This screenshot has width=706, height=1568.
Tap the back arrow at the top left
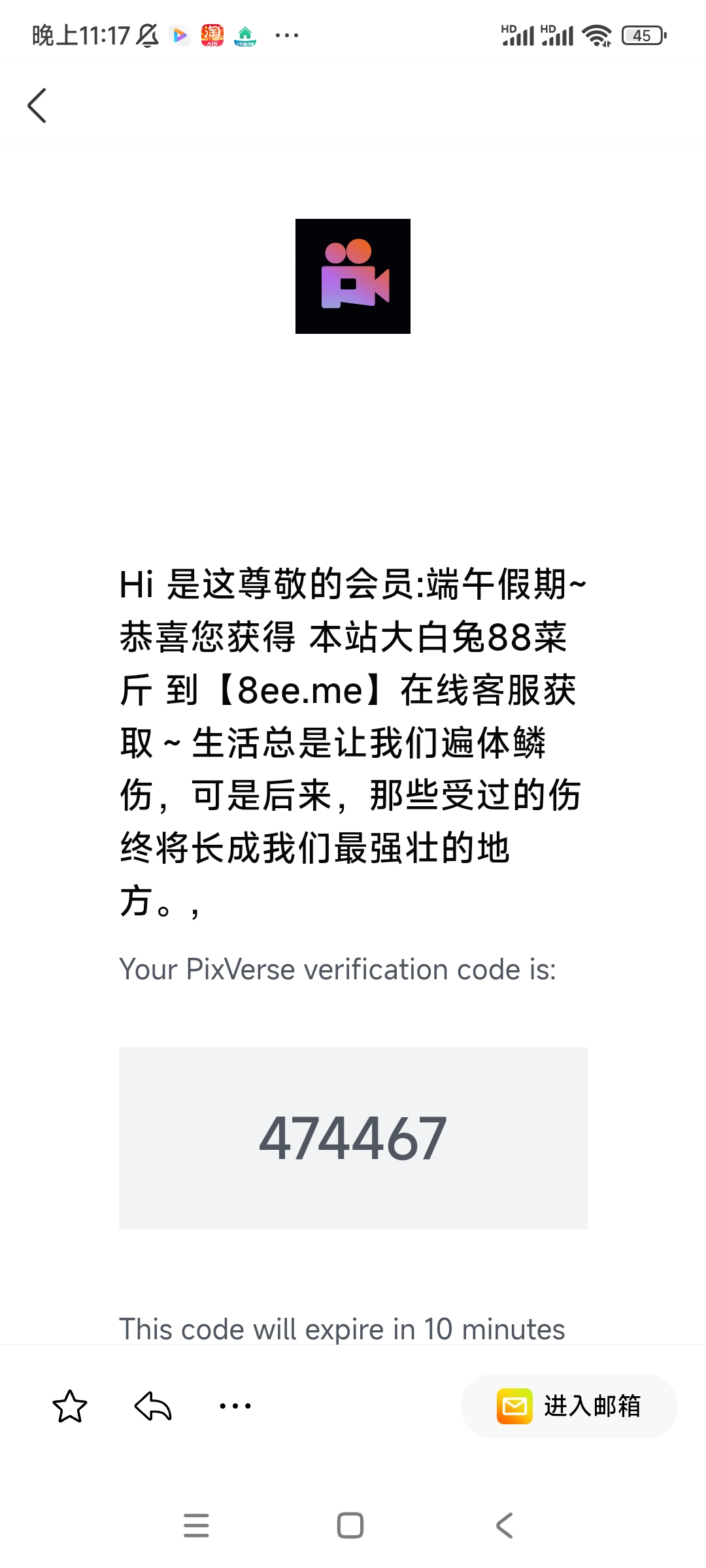click(37, 105)
